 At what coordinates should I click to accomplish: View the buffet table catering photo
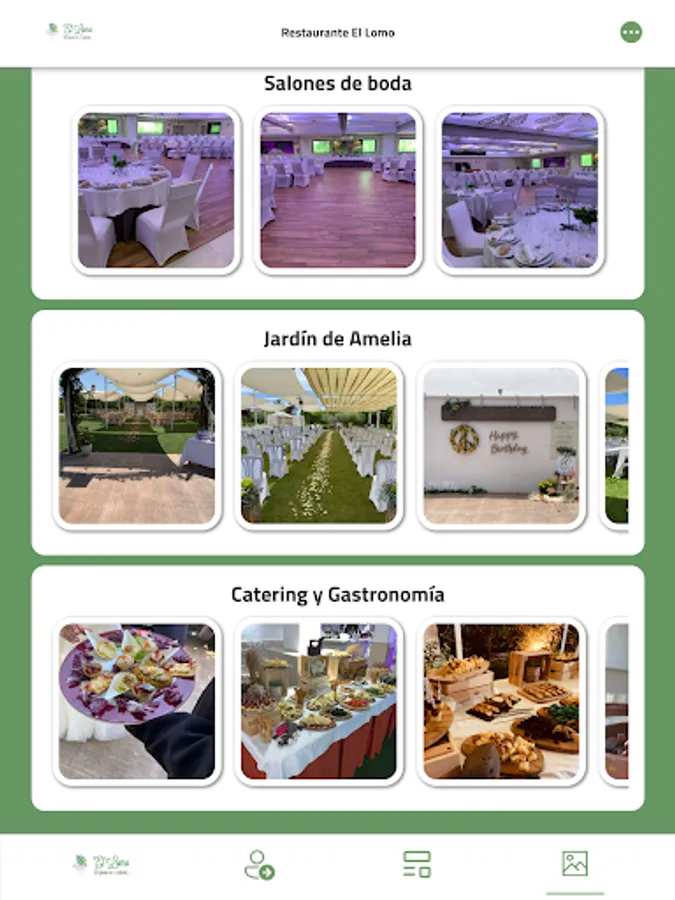[319, 701]
